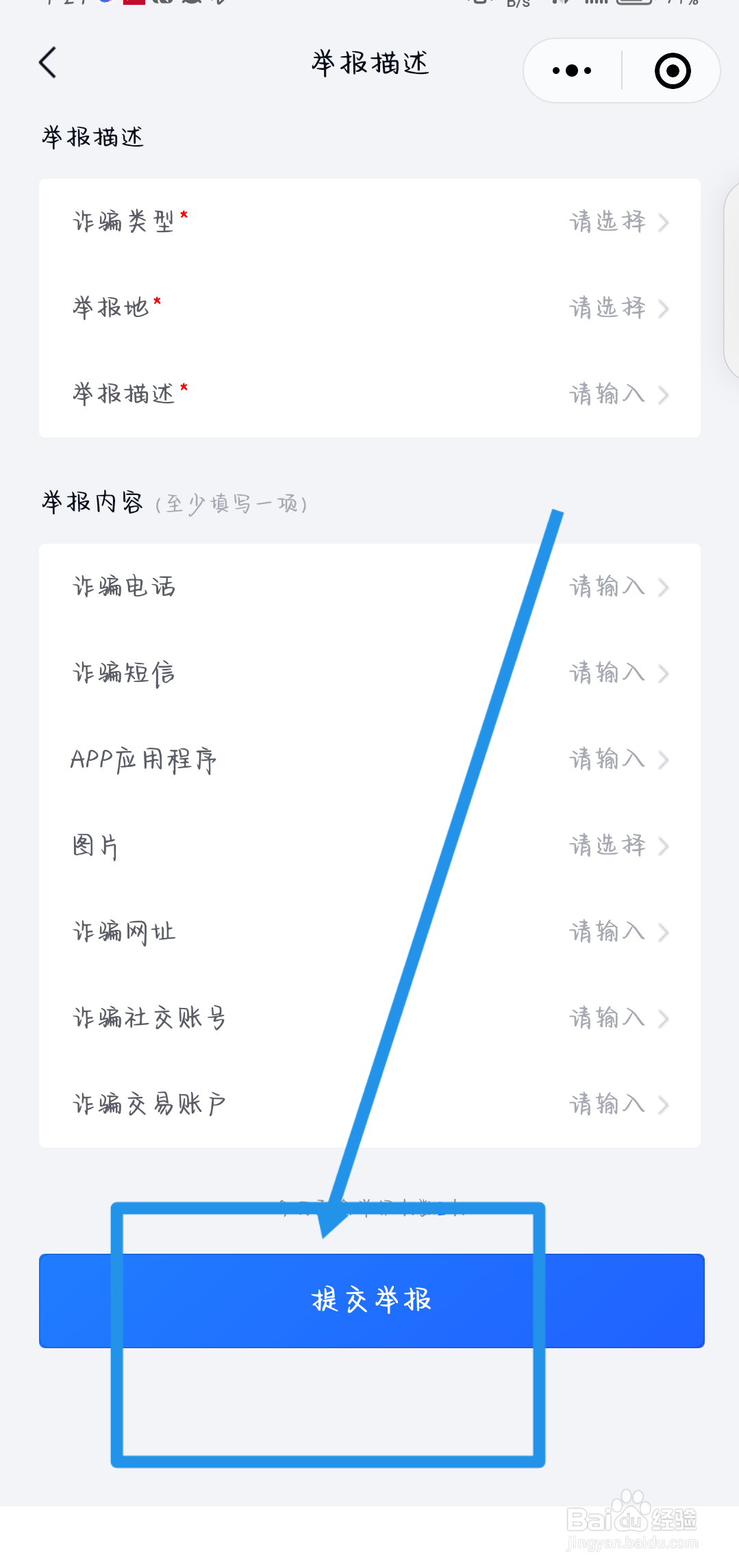Open the mini program three-dot menu

pyautogui.click(x=572, y=71)
